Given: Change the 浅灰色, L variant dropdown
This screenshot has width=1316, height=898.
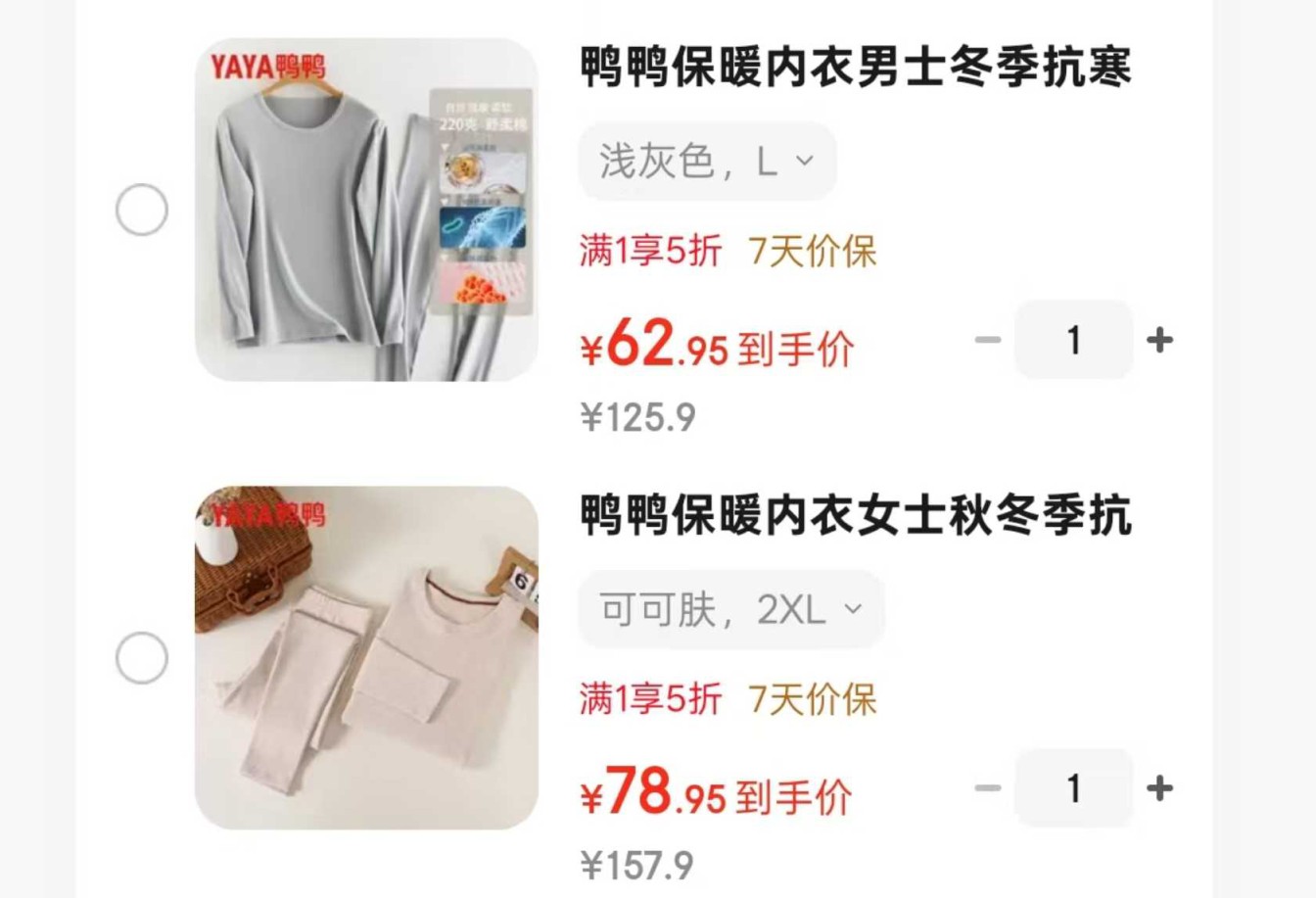Looking at the screenshot, I should tap(707, 161).
